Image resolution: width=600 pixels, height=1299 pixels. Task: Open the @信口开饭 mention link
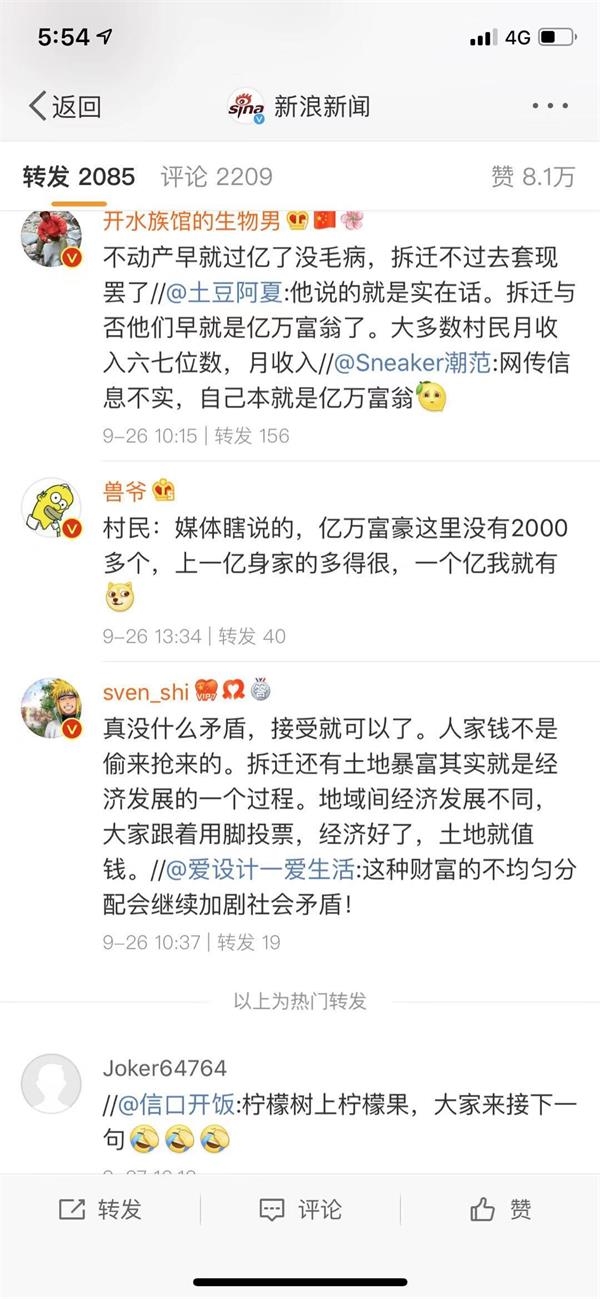176,1104
